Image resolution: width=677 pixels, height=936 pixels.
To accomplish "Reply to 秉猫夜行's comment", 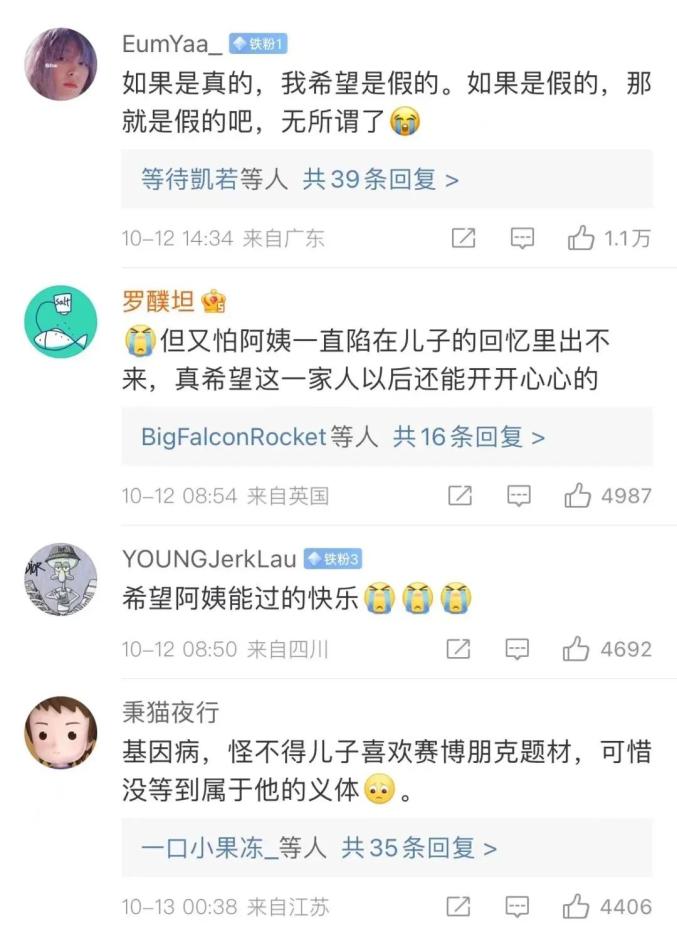I will tap(517, 907).
